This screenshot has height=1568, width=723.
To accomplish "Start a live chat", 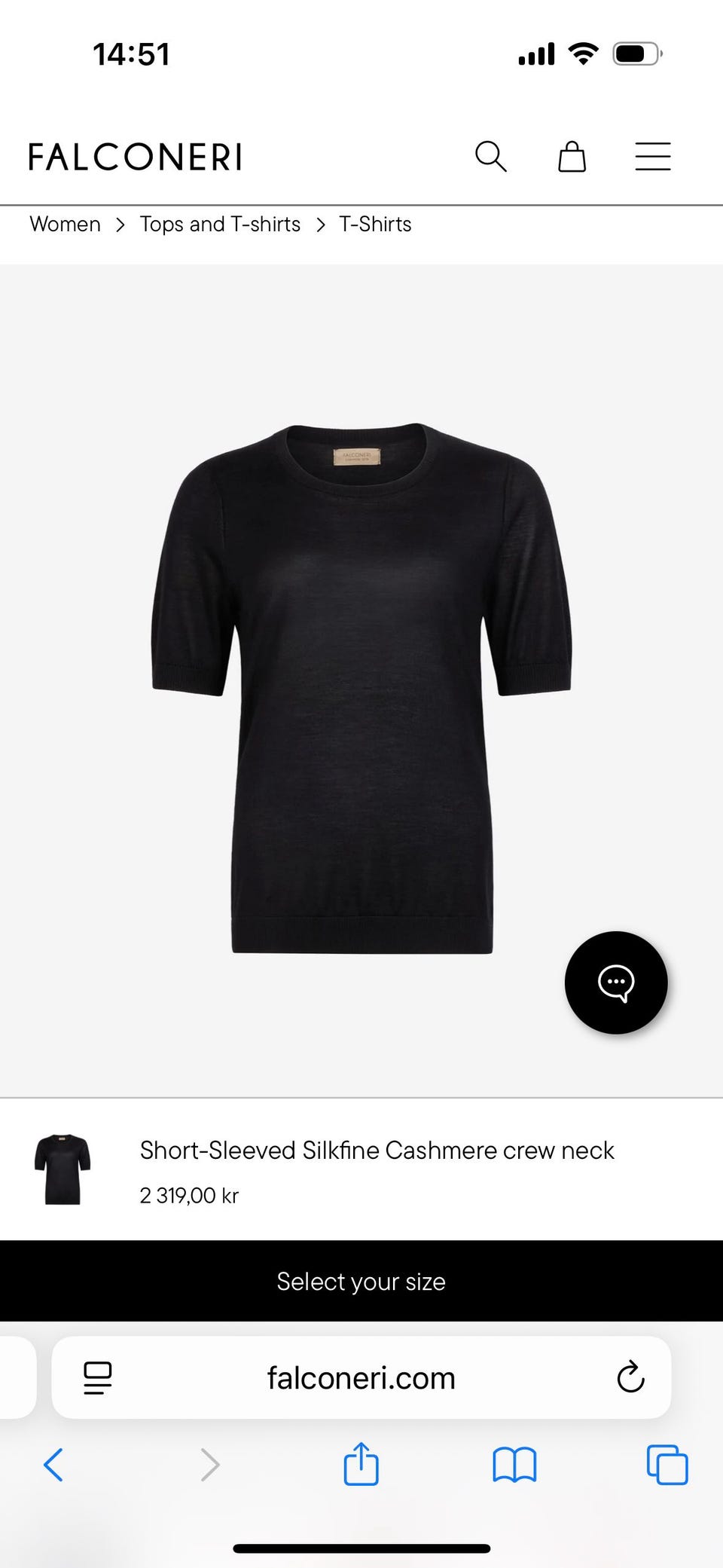I will click(615, 983).
